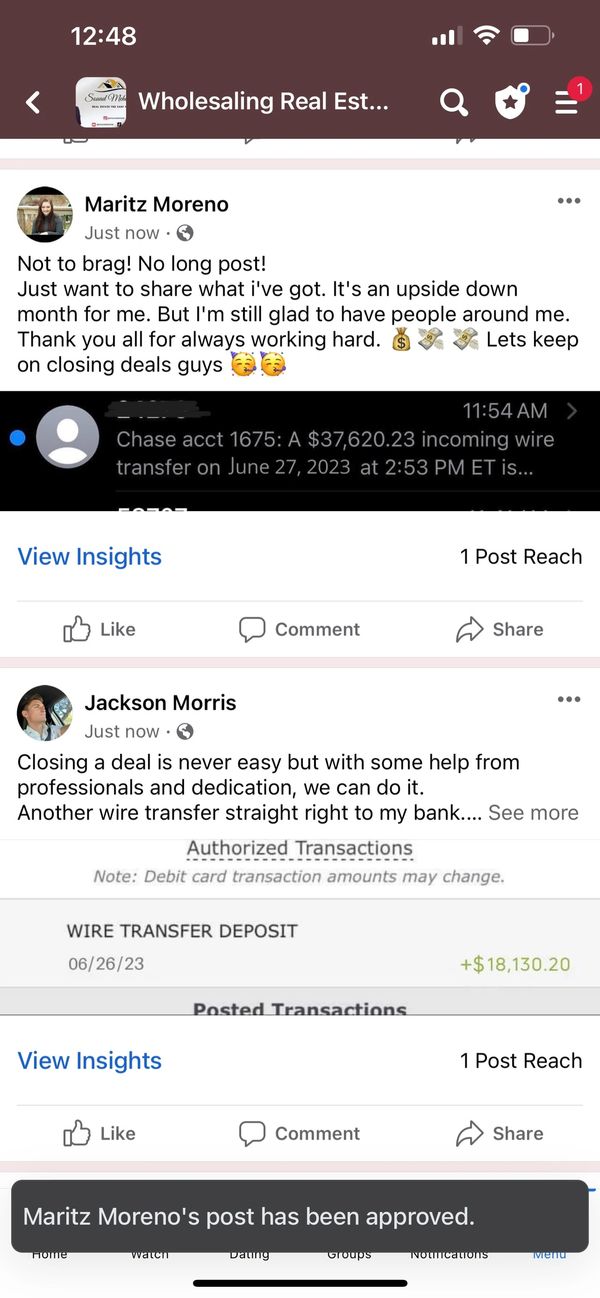
Task: Open the Chase wire transfer screenshot image
Action: click(x=300, y=451)
